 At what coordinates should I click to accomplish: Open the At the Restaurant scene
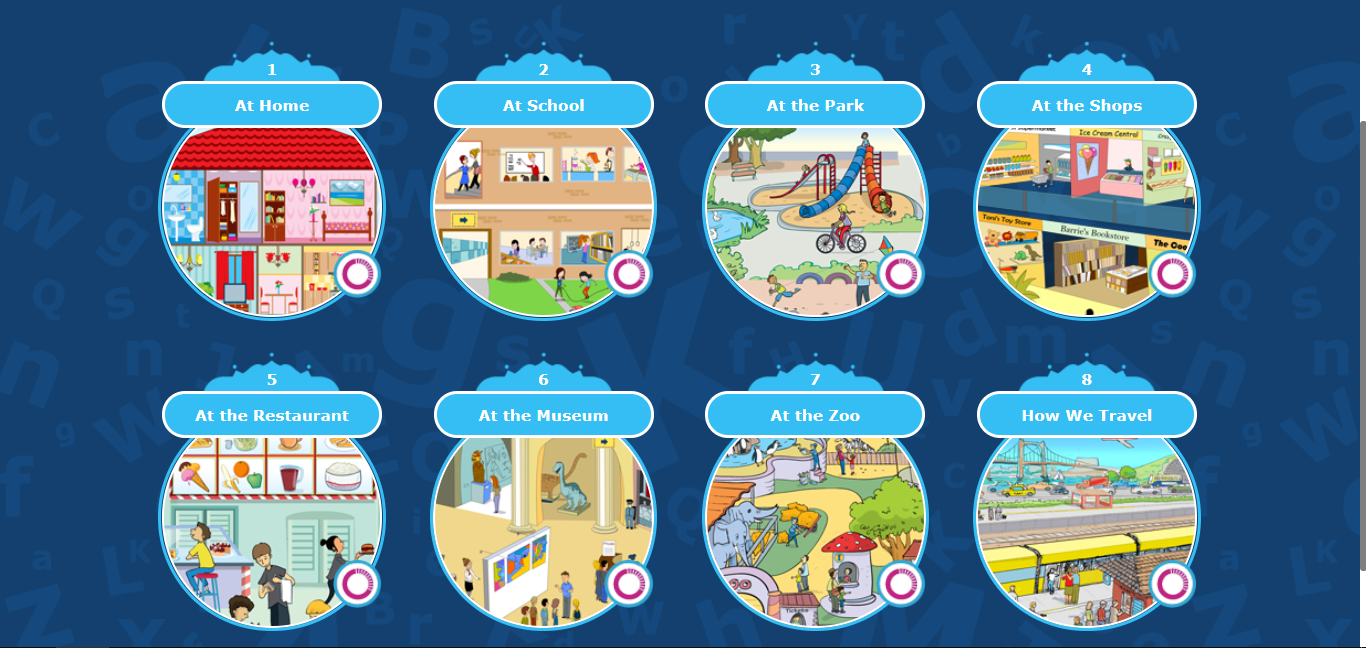coord(271,525)
